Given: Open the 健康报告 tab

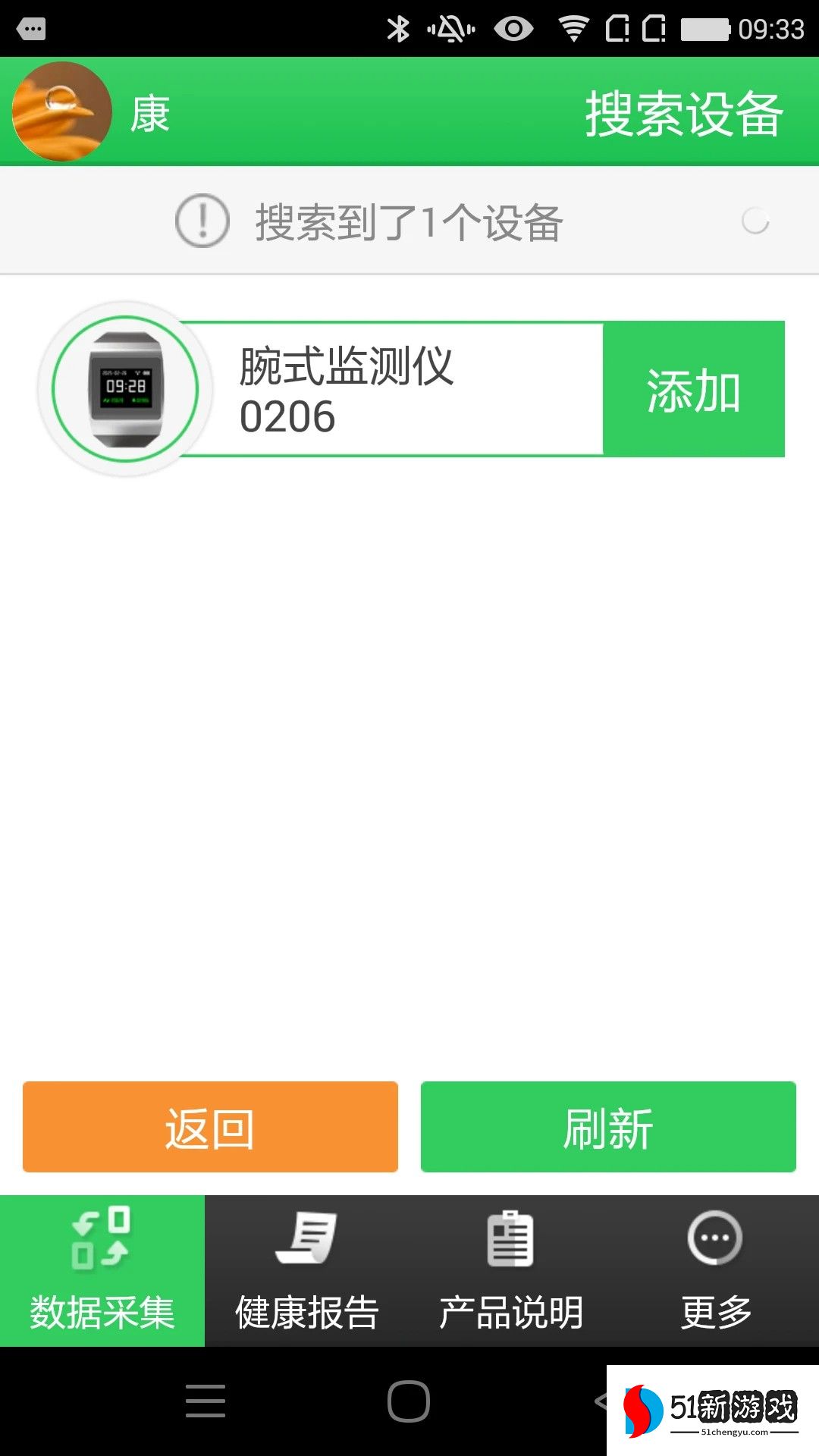Looking at the screenshot, I should [306, 1271].
